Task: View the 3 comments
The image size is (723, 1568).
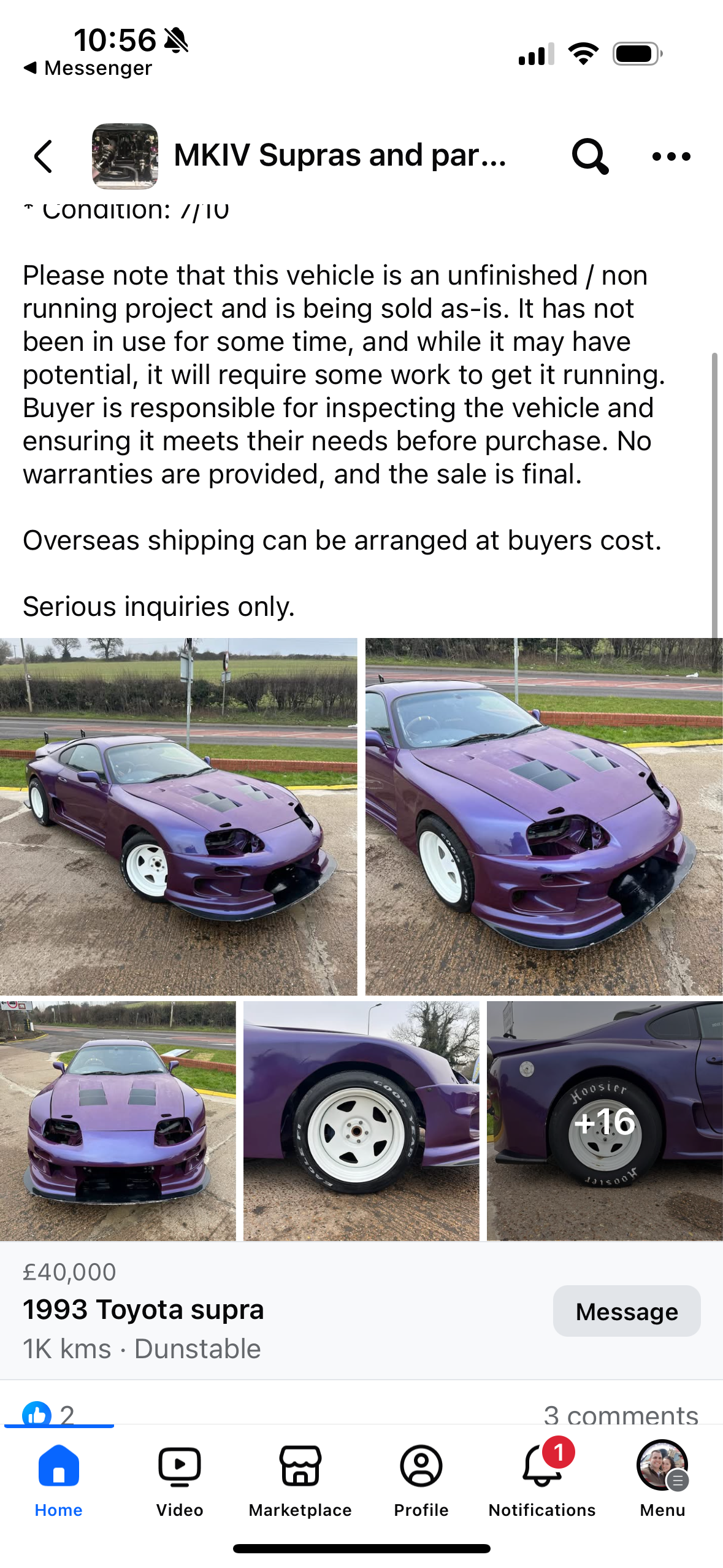Action: (621, 1414)
